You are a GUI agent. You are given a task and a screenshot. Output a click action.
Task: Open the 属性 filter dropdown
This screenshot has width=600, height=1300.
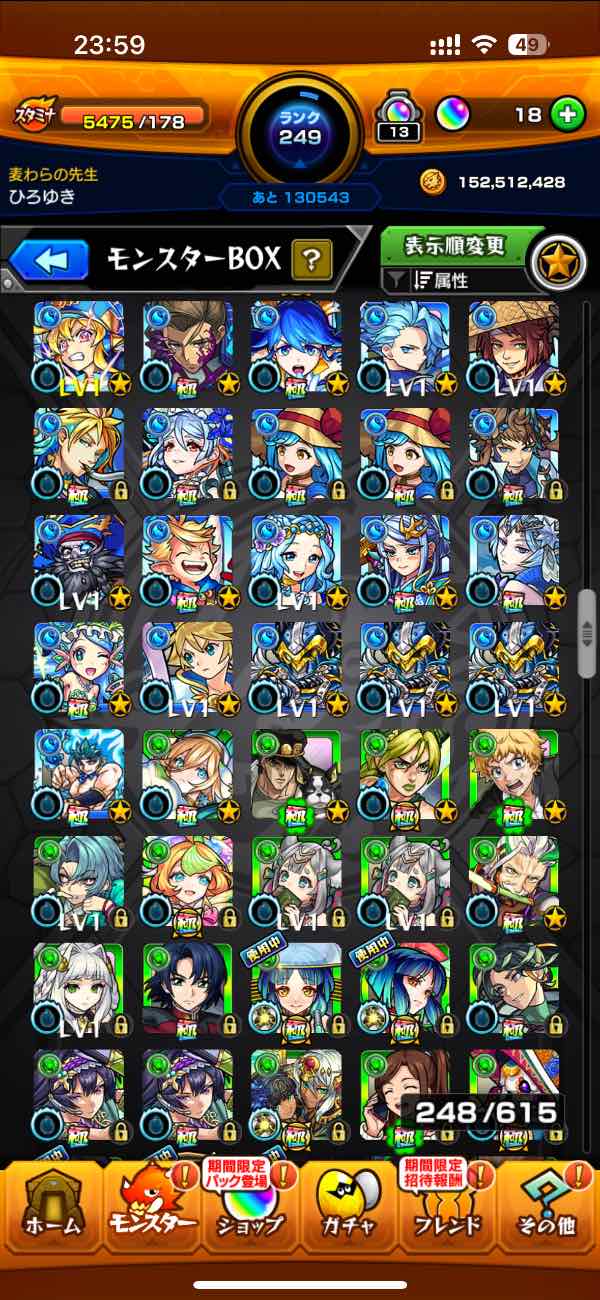tap(455, 280)
